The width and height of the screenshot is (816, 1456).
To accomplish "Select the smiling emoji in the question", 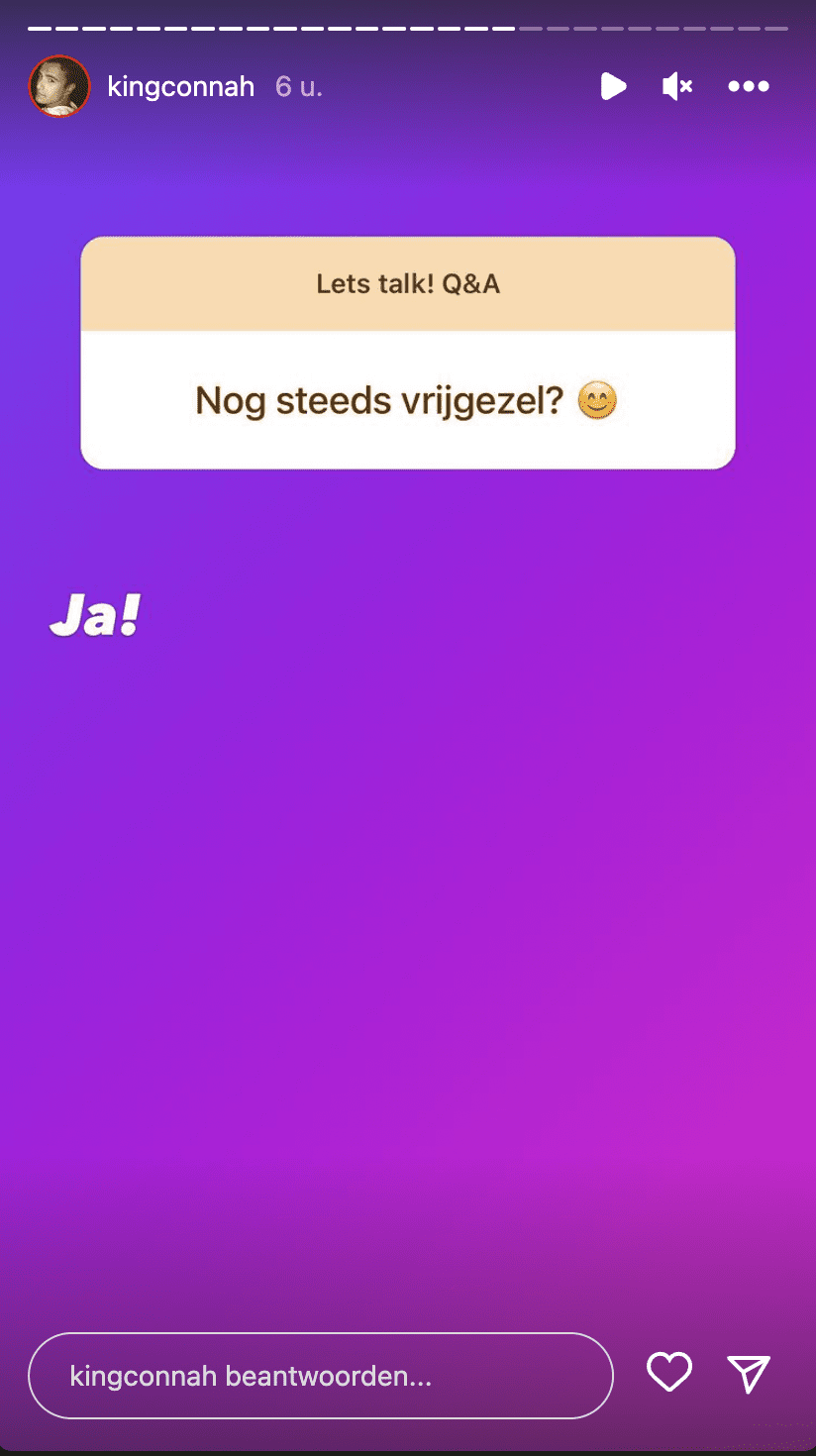I will tap(595, 400).
